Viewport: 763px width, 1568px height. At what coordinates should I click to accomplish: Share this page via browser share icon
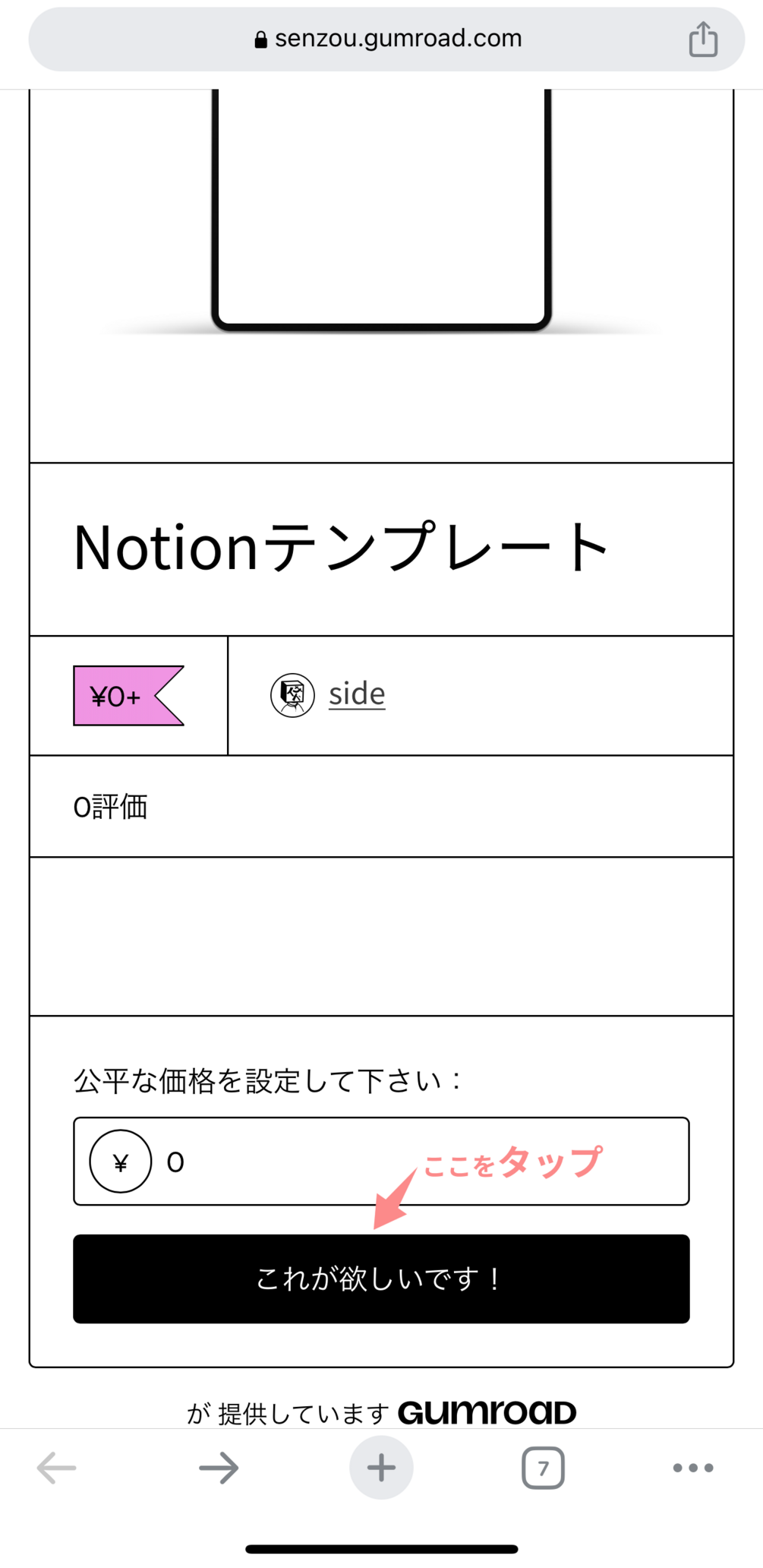coord(703,40)
